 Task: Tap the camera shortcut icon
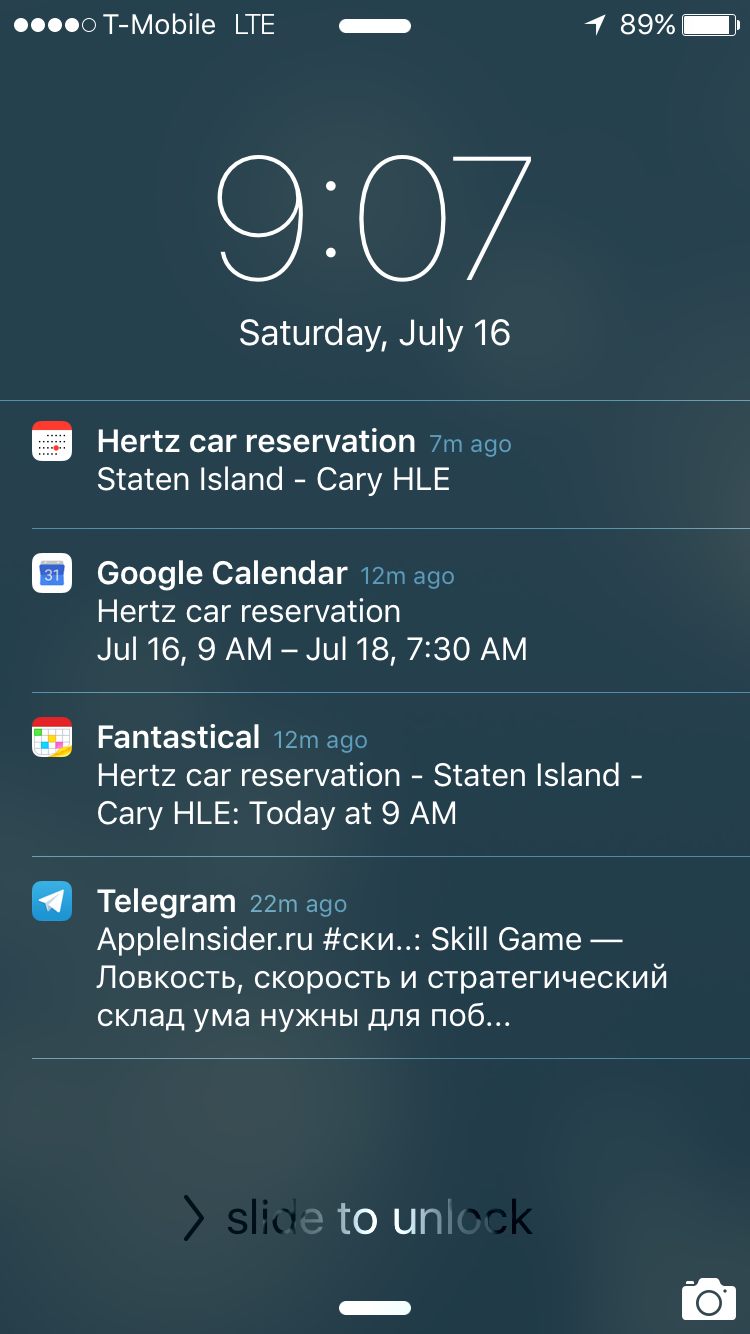pyautogui.click(x=709, y=1298)
